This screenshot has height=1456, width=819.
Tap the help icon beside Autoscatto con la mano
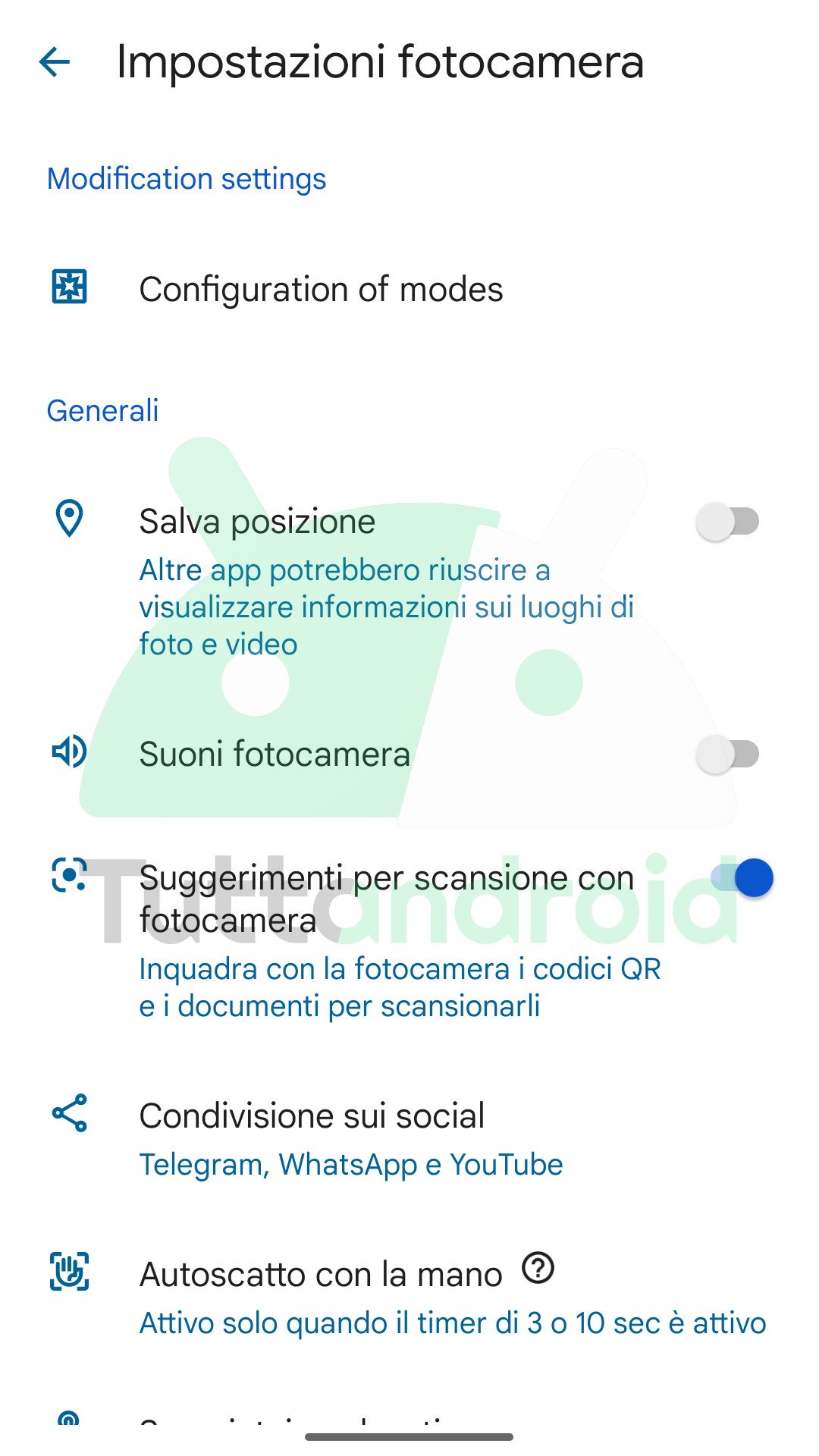[538, 1268]
